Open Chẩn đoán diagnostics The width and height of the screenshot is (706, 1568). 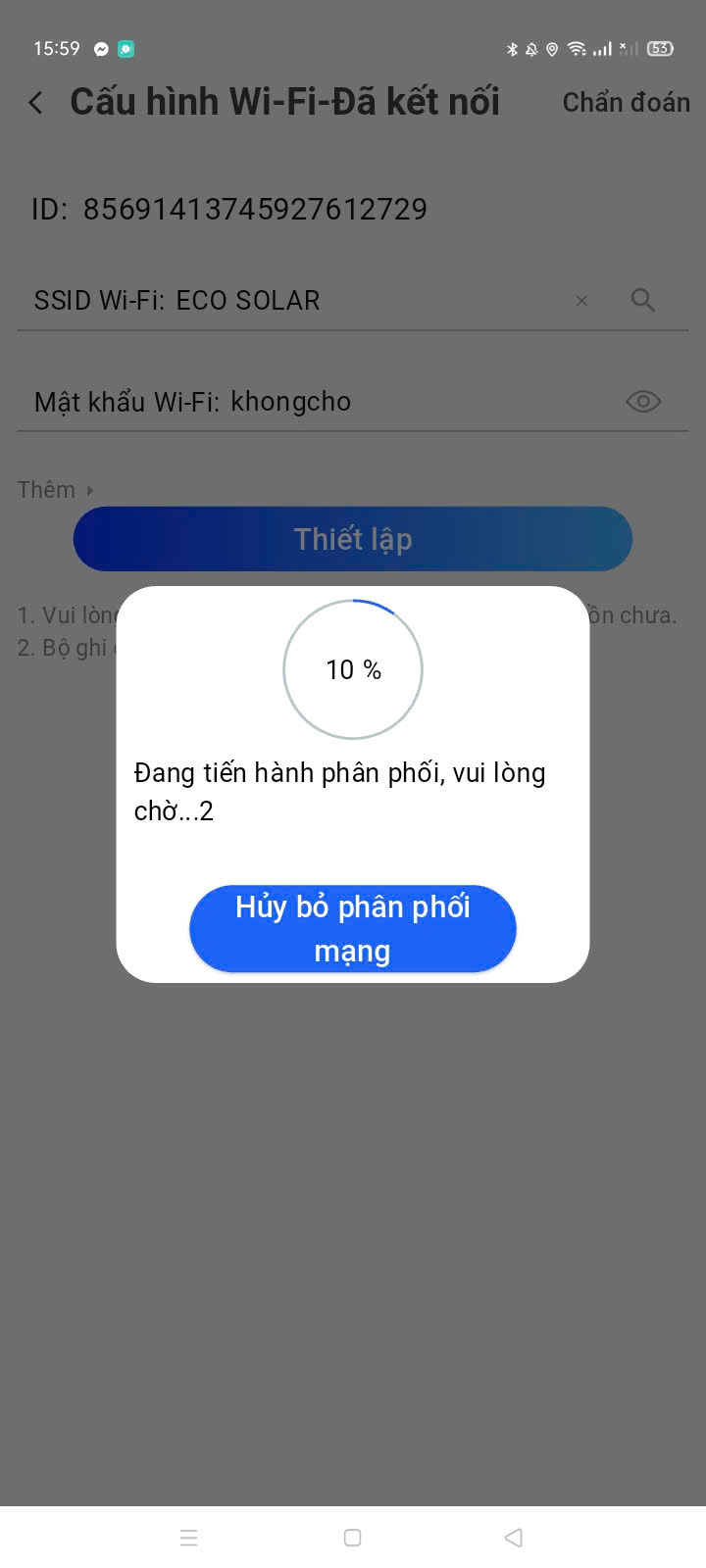click(626, 103)
